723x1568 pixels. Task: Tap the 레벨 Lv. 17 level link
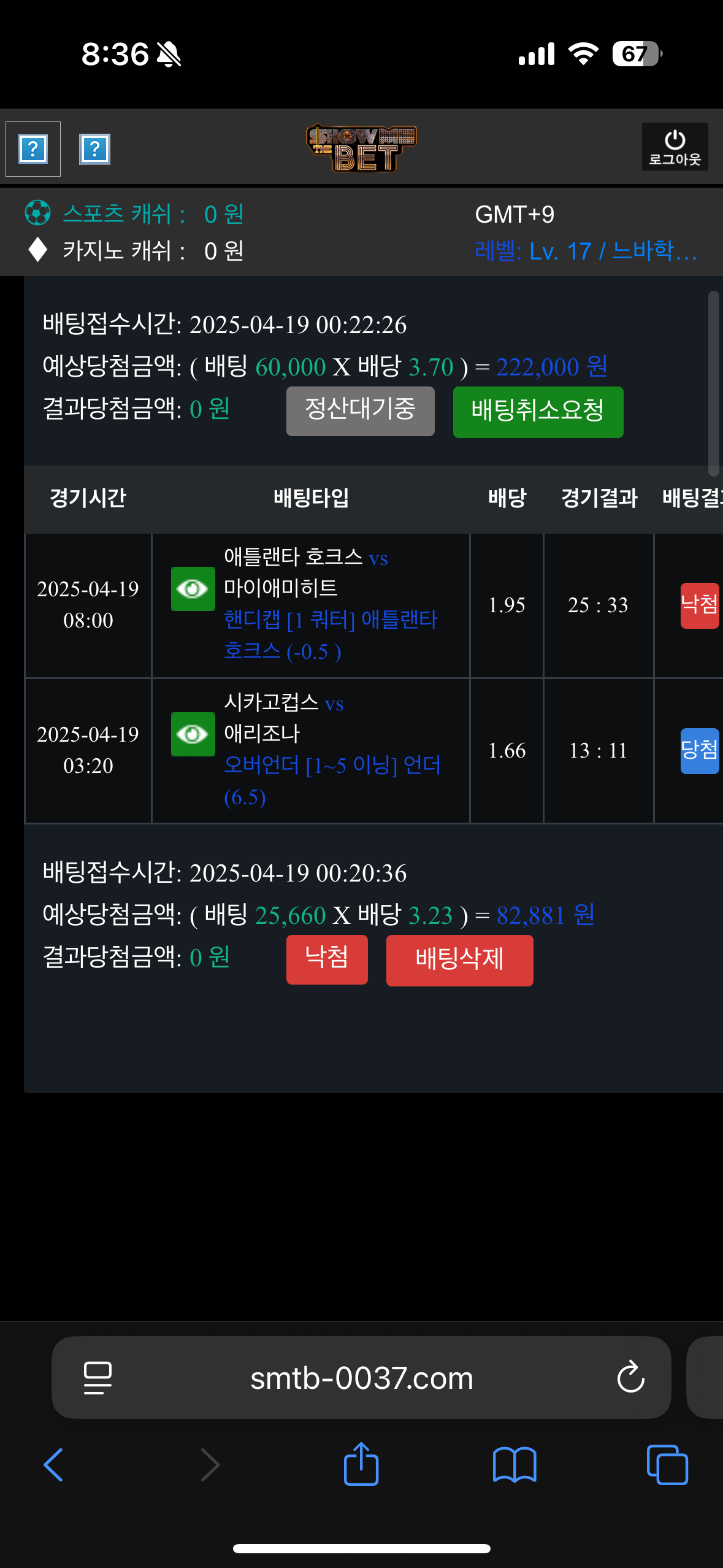(x=586, y=251)
